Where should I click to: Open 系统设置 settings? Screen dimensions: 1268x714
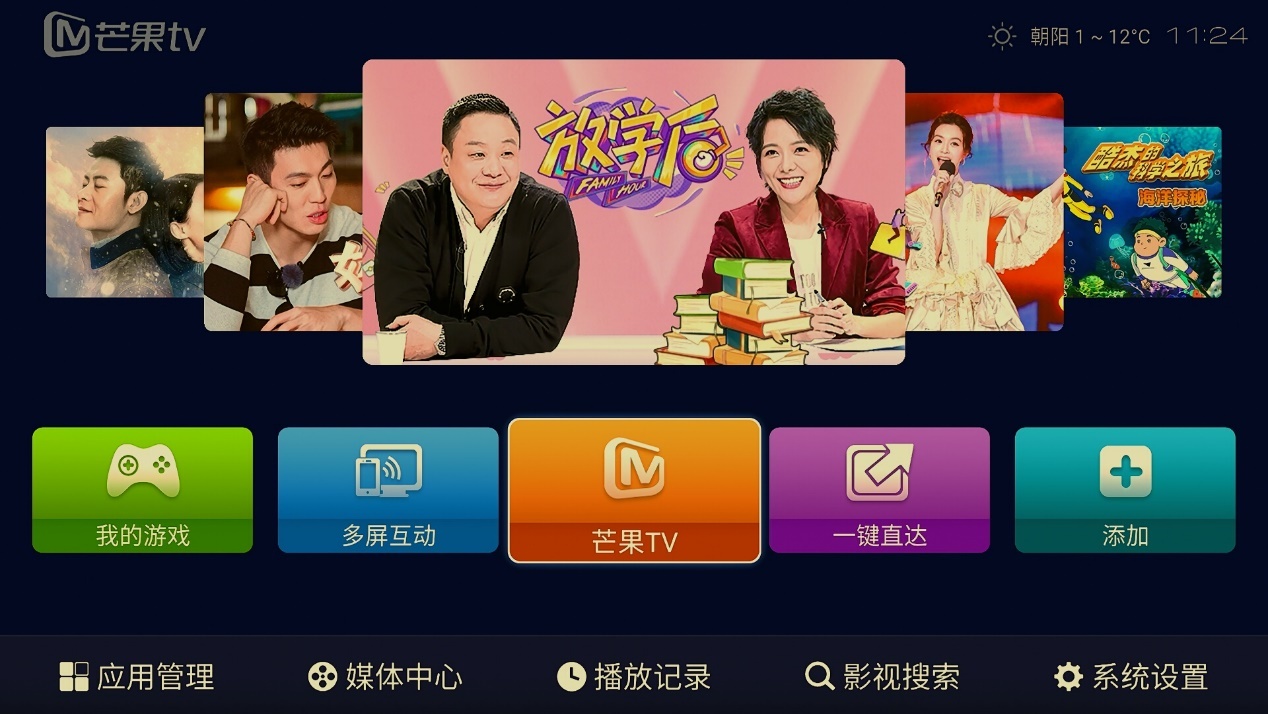(x=1131, y=677)
